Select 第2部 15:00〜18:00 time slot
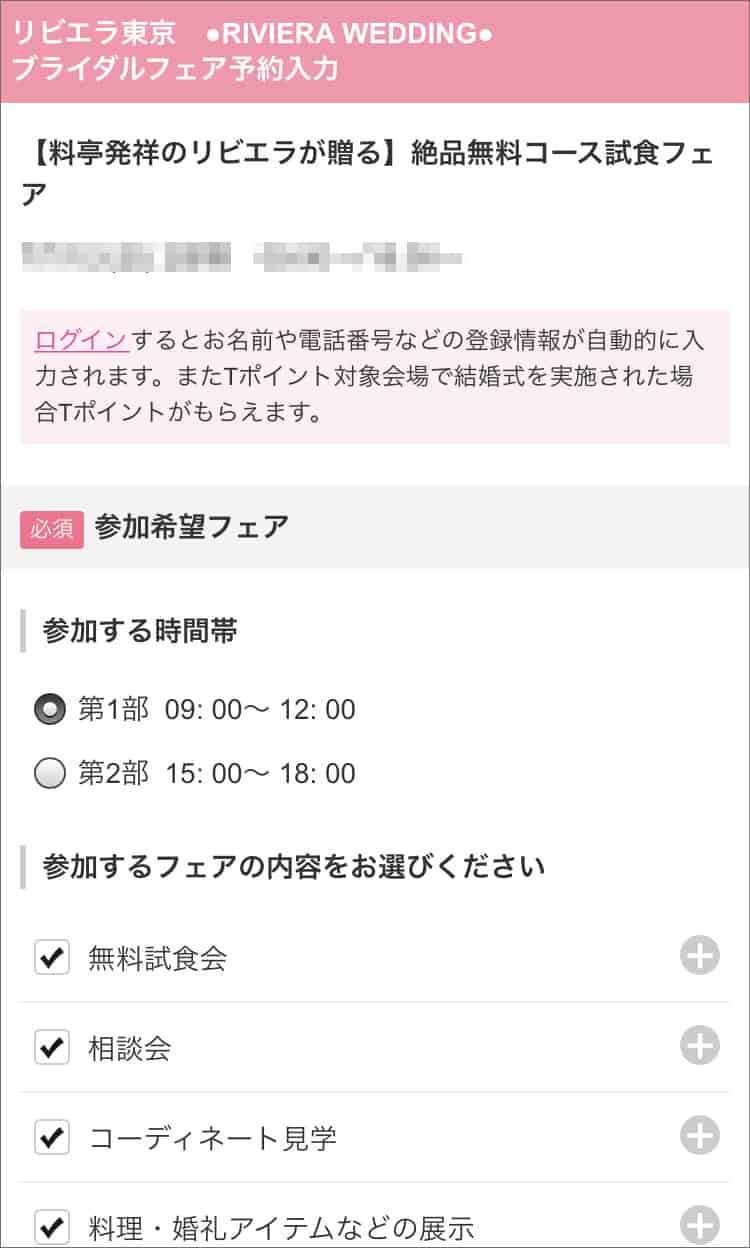750x1248 pixels. coord(50,774)
